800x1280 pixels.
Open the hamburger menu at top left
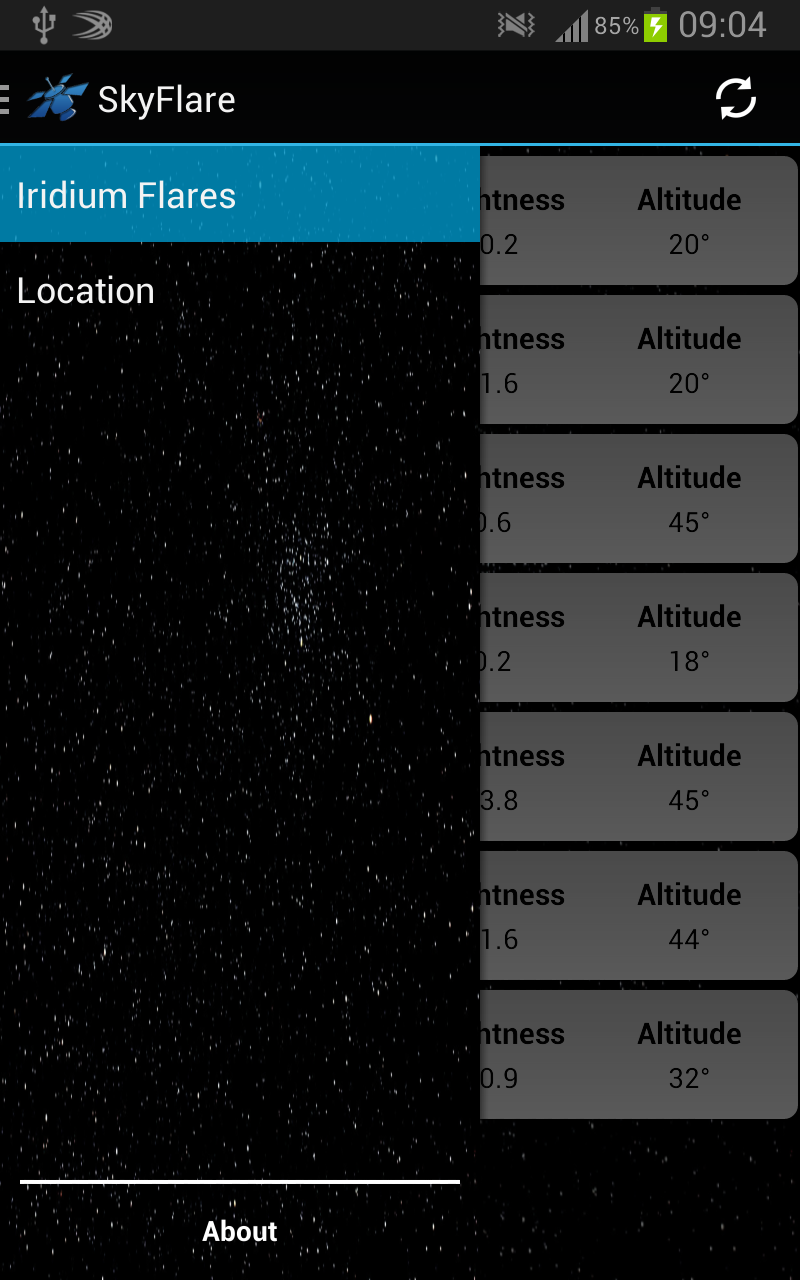pos(5,98)
